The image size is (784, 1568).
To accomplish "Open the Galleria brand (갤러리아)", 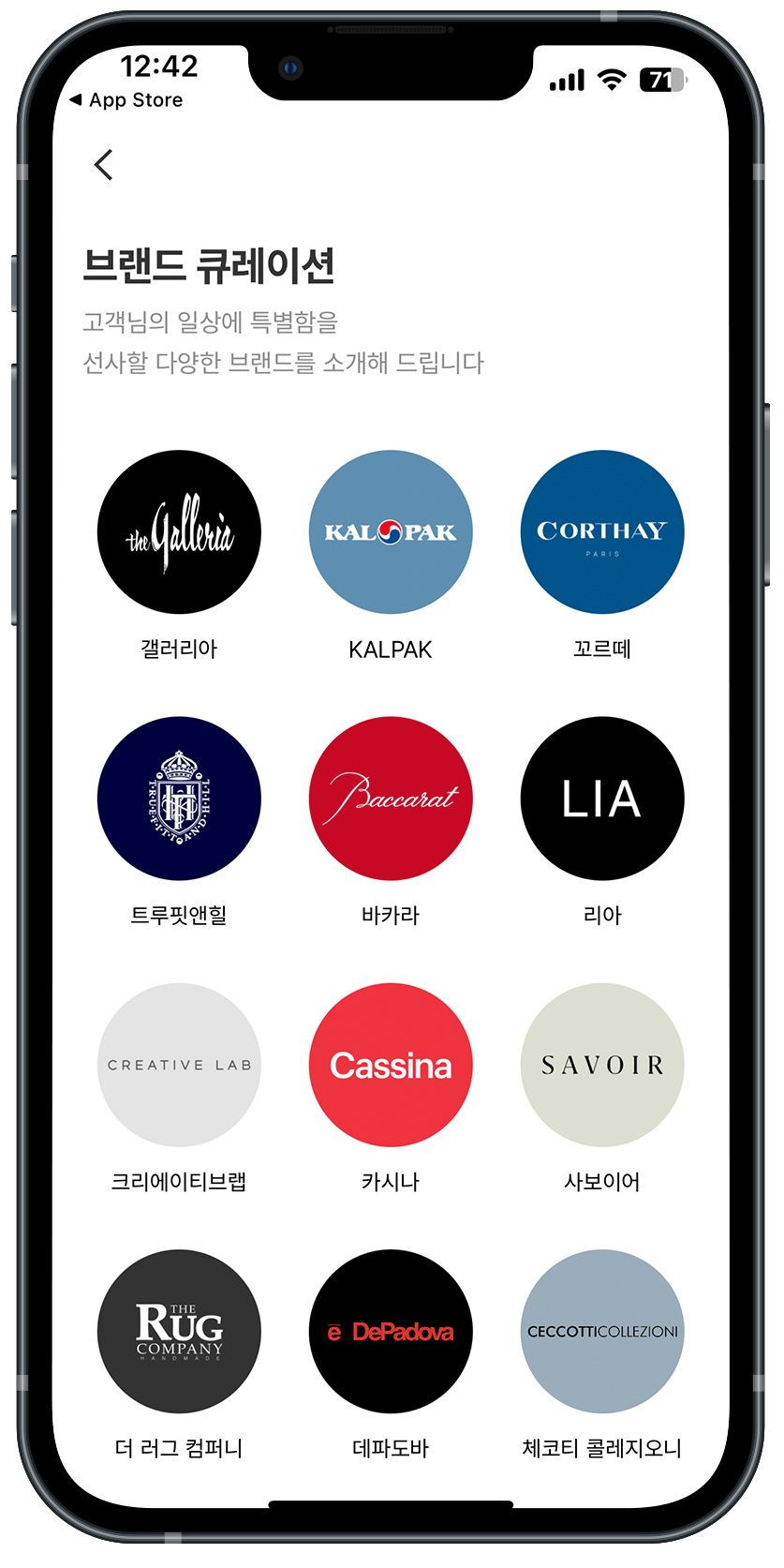I will click(x=179, y=532).
